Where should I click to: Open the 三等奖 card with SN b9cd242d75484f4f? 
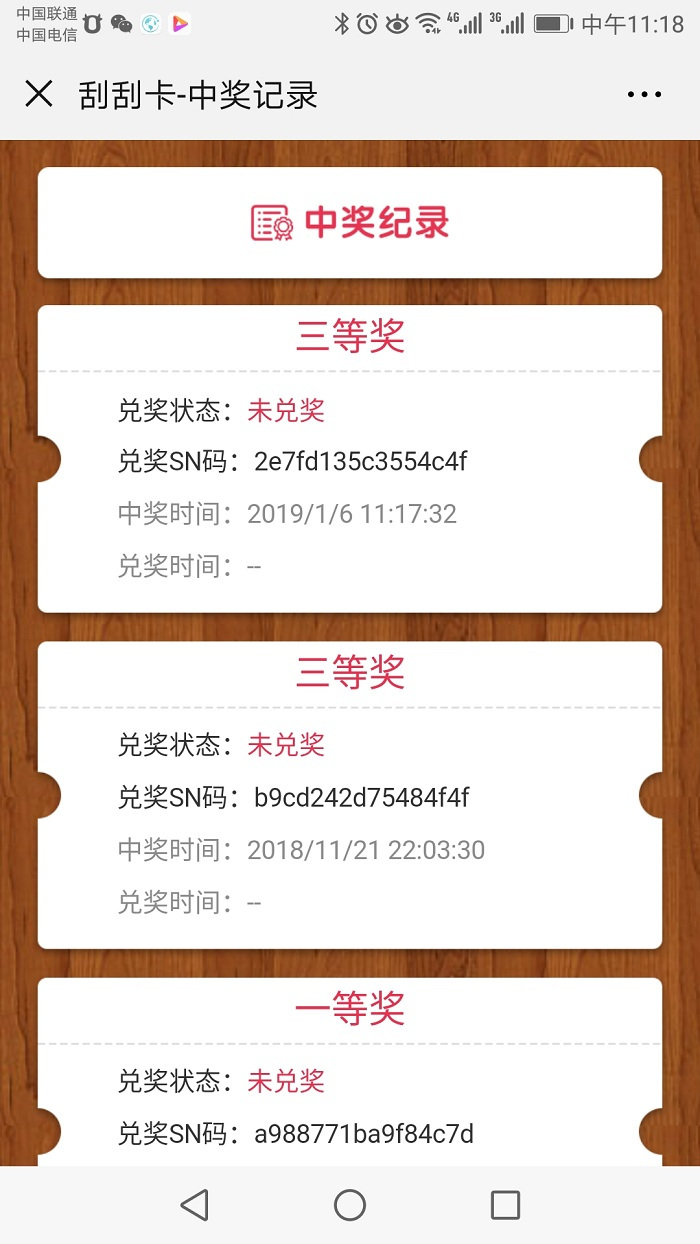(x=350, y=796)
